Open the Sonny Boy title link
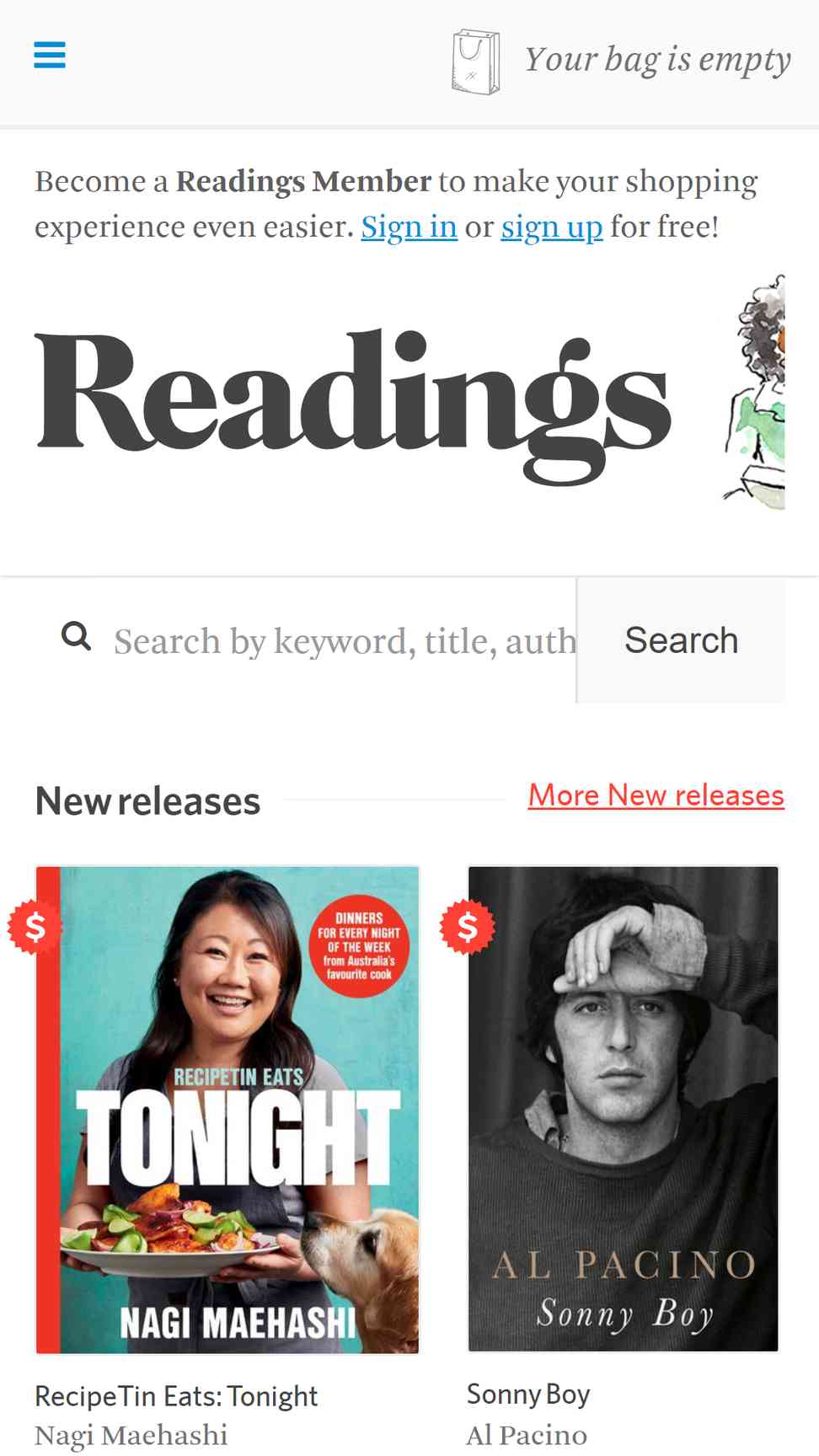819x1456 pixels. [528, 1394]
